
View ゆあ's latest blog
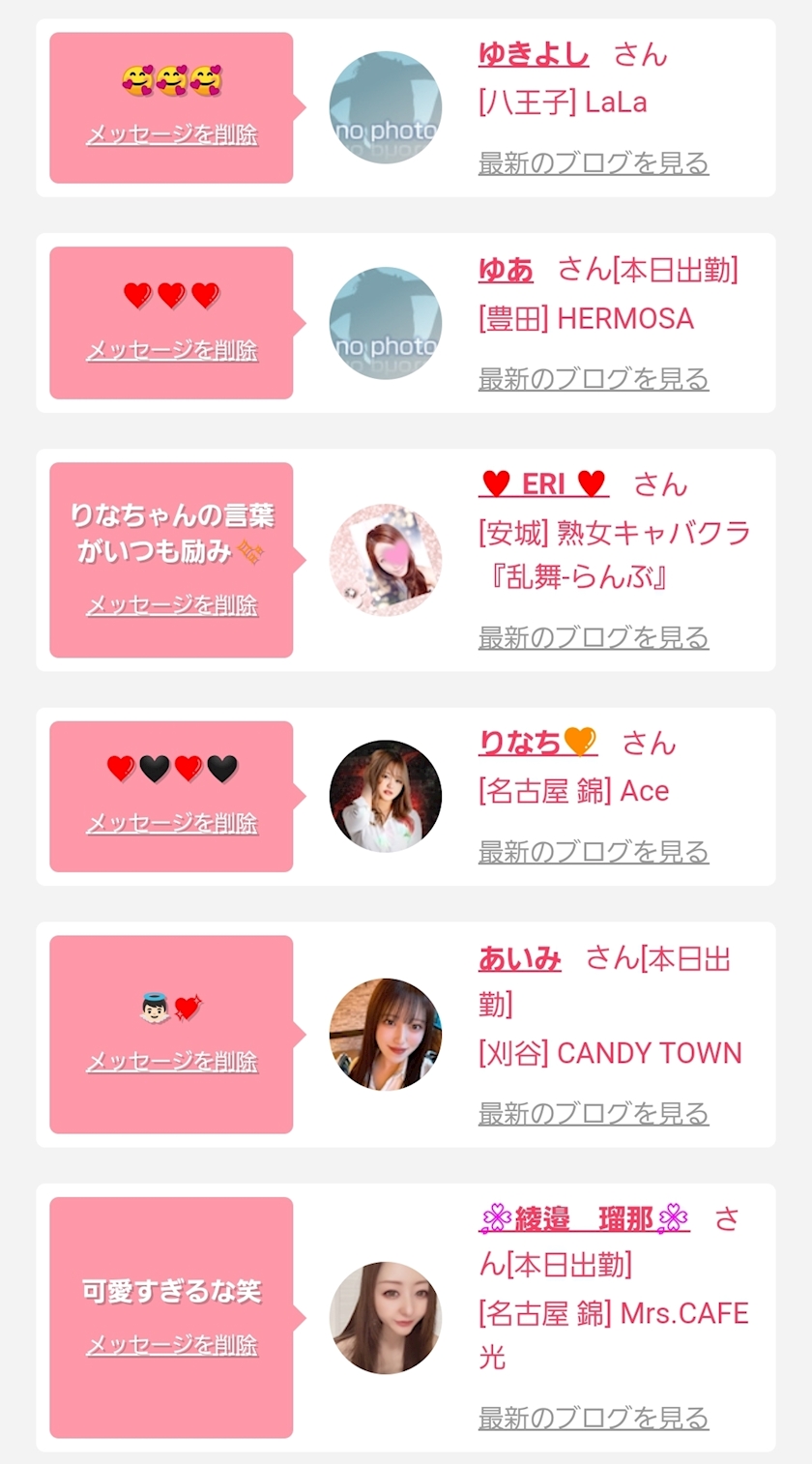click(594, 379)
